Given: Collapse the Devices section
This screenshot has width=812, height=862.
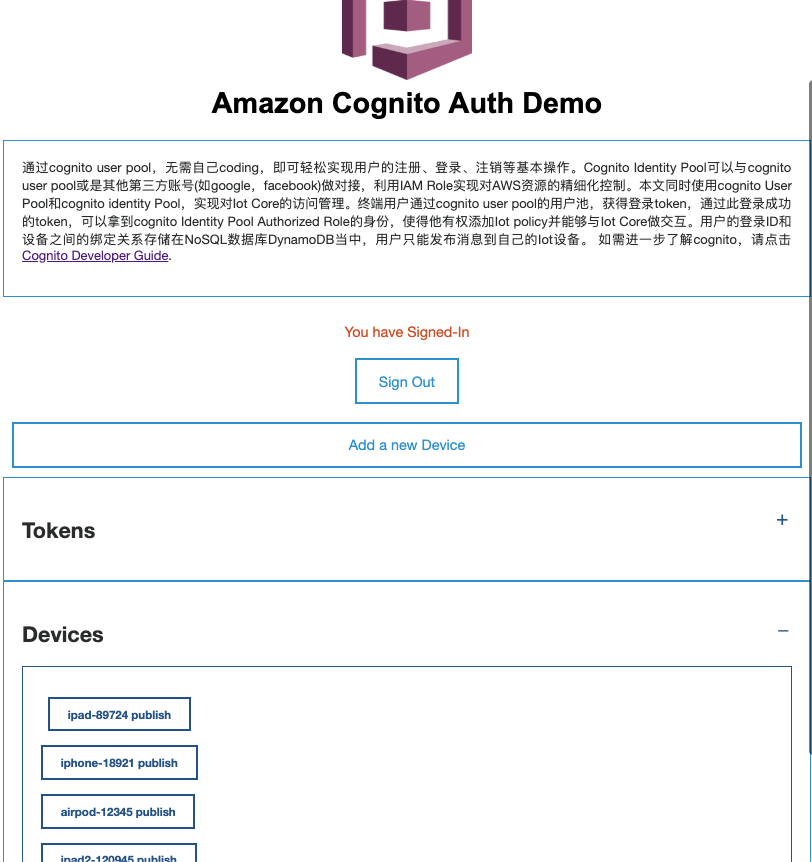Looking at the screenshot, I should click(783, 631).
